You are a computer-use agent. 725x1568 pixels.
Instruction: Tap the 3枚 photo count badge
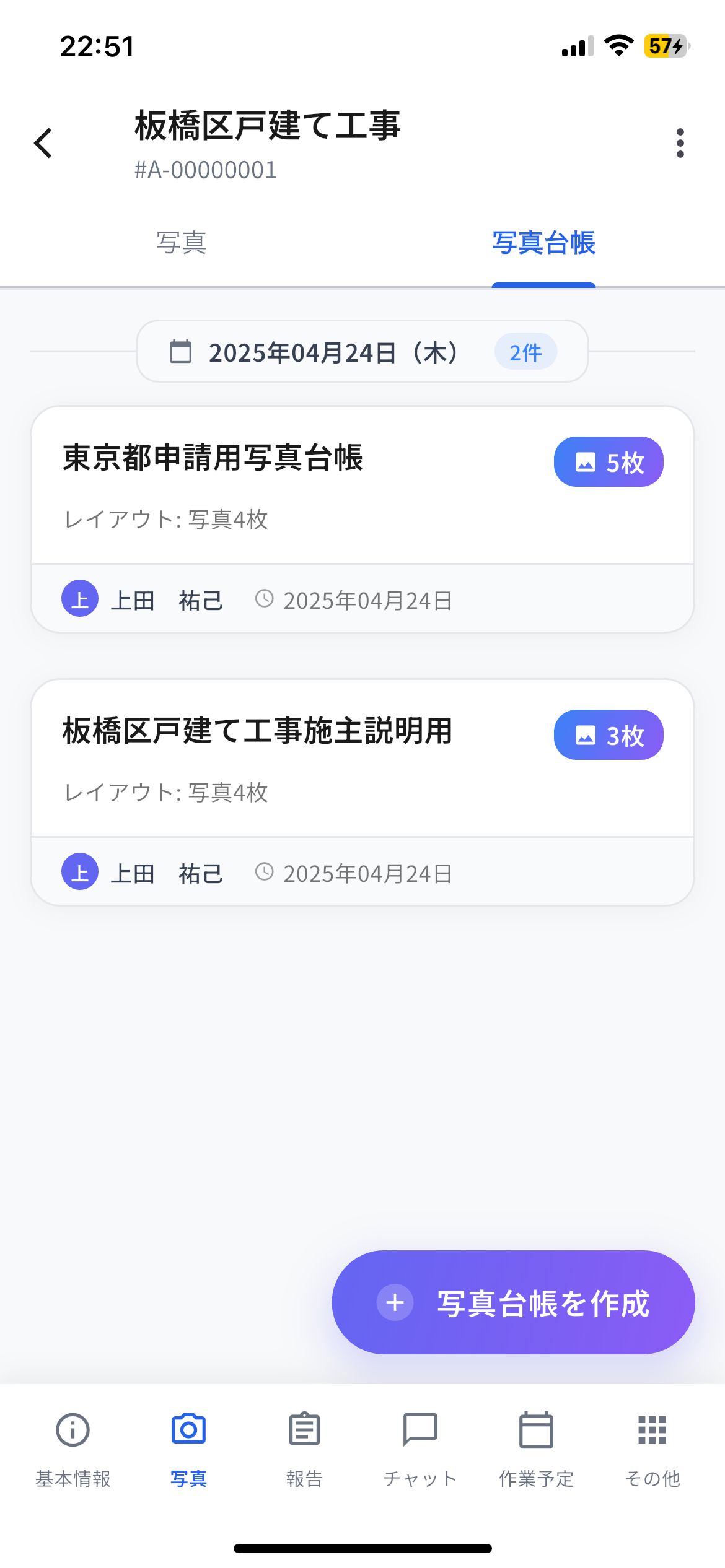click(608, 734)
